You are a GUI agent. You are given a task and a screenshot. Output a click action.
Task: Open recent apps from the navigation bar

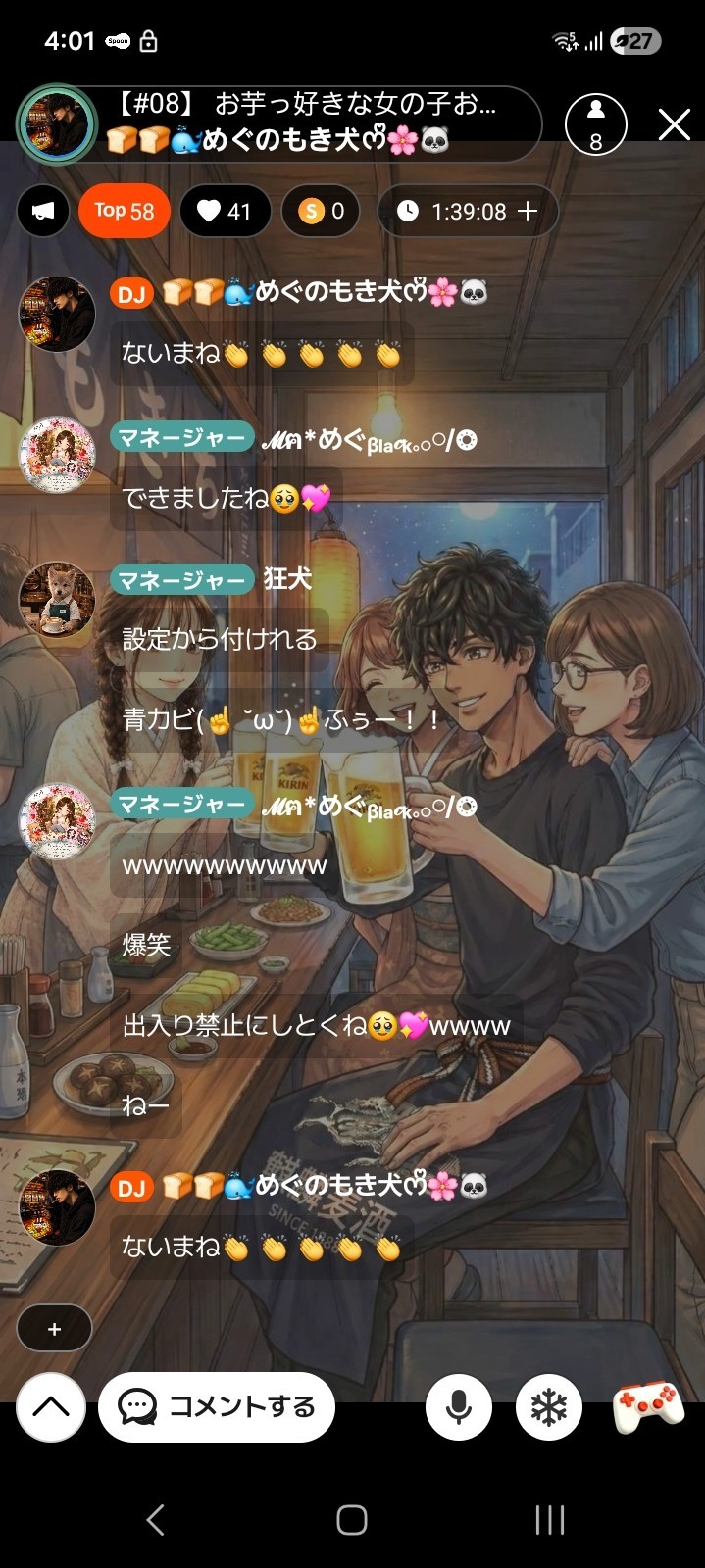click(550, 1520)
